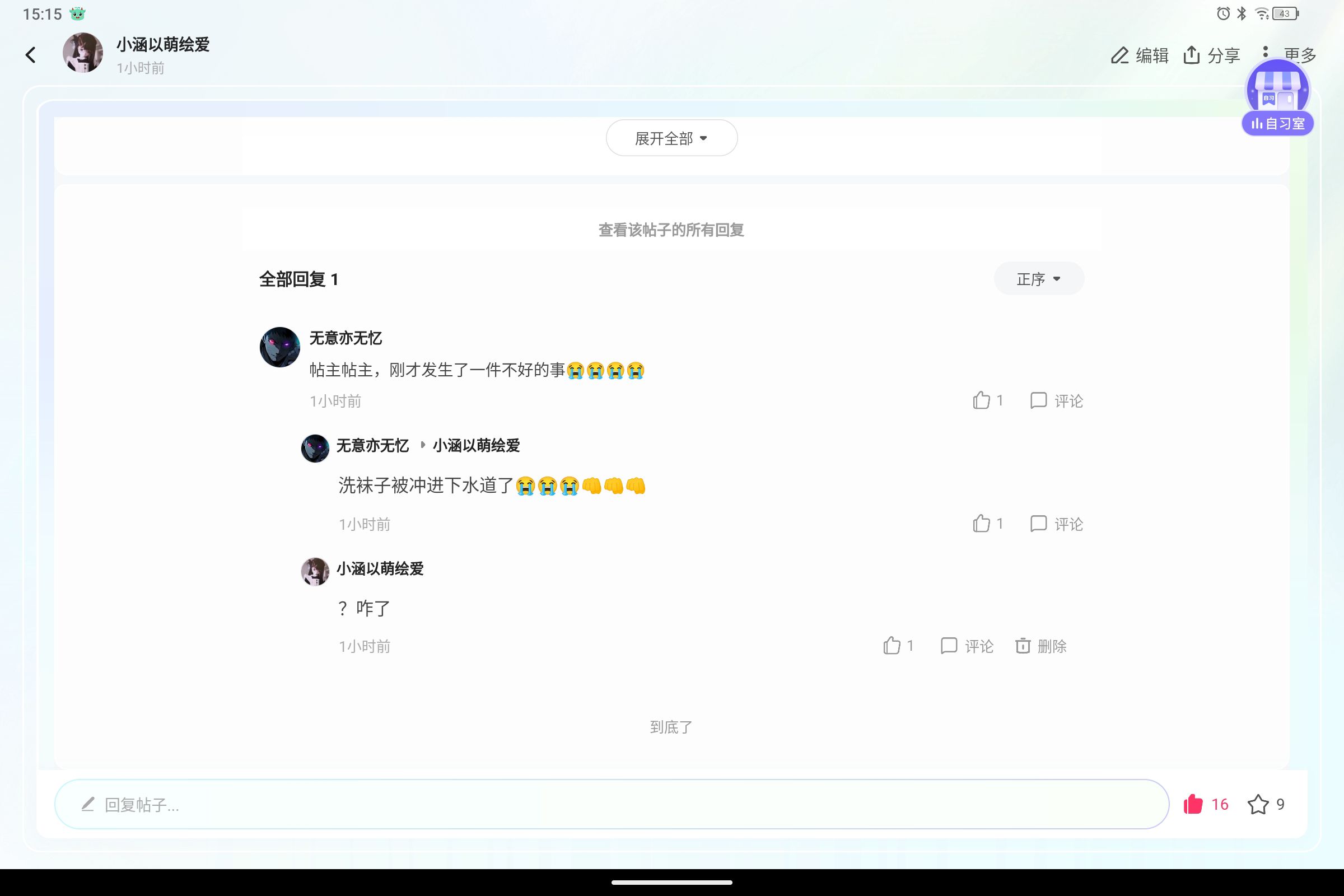Tap the 回复帖子 input field
Viewport: 1344px width, 896px height.
[x=612, y=805]
